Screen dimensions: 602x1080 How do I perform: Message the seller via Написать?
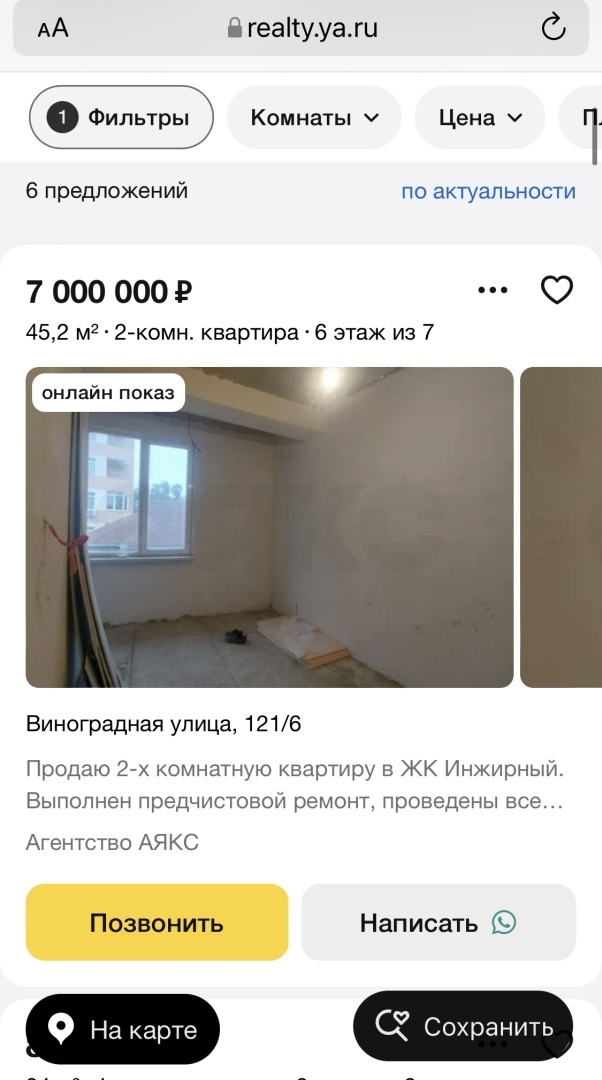pyautogui.click(x=438, y=922)
